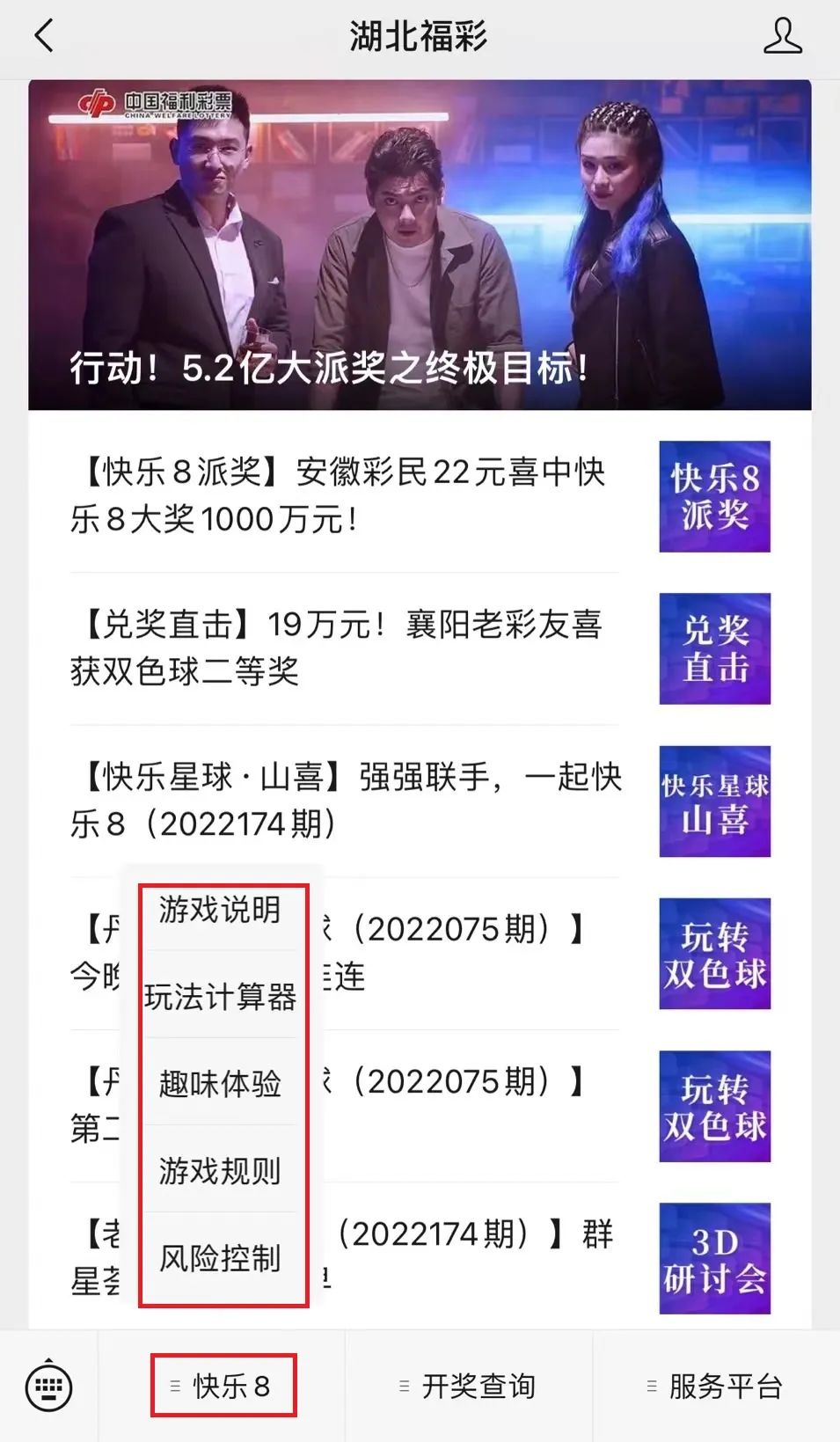Choose 趣味体验 in the popup menu

point(220,1083)
